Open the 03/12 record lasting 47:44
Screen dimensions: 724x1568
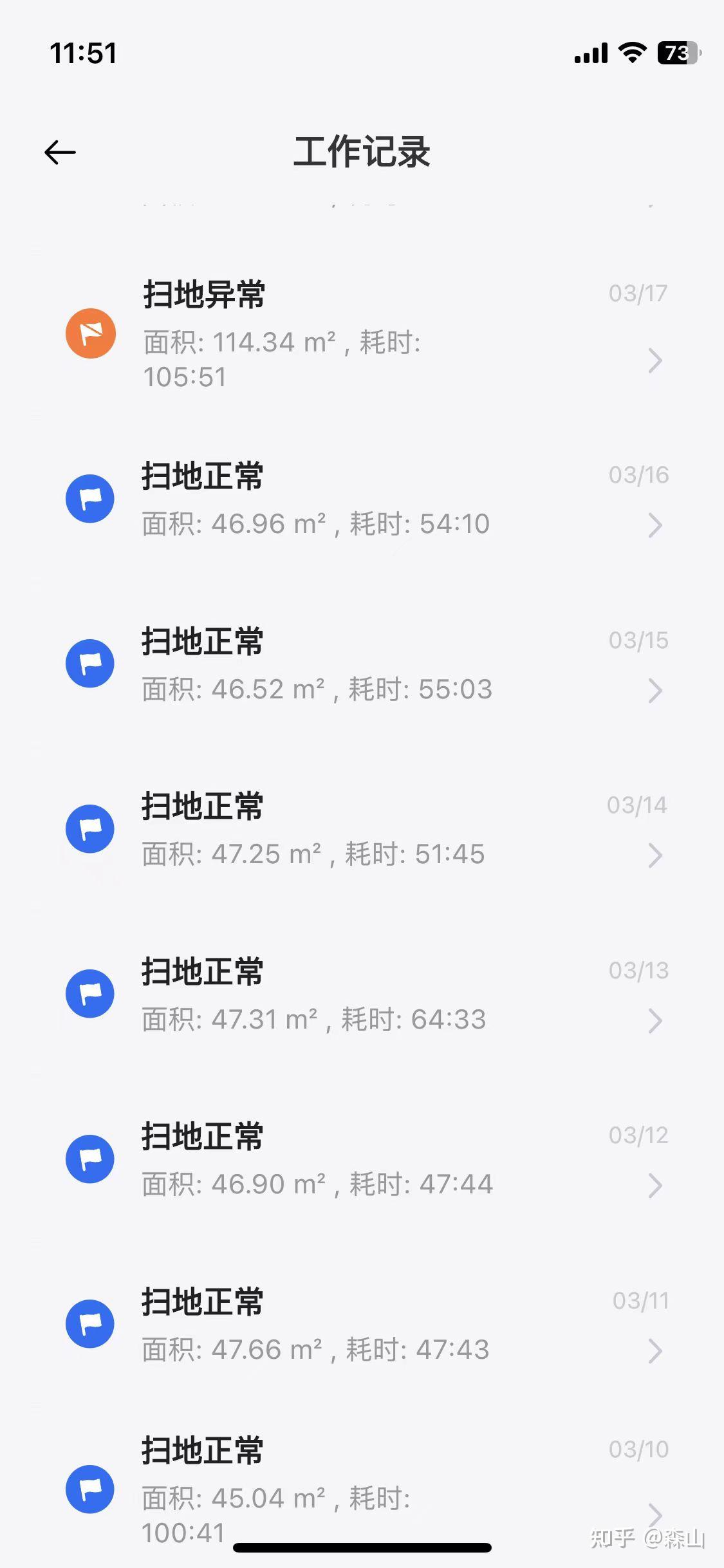(x=362, y=1159)
